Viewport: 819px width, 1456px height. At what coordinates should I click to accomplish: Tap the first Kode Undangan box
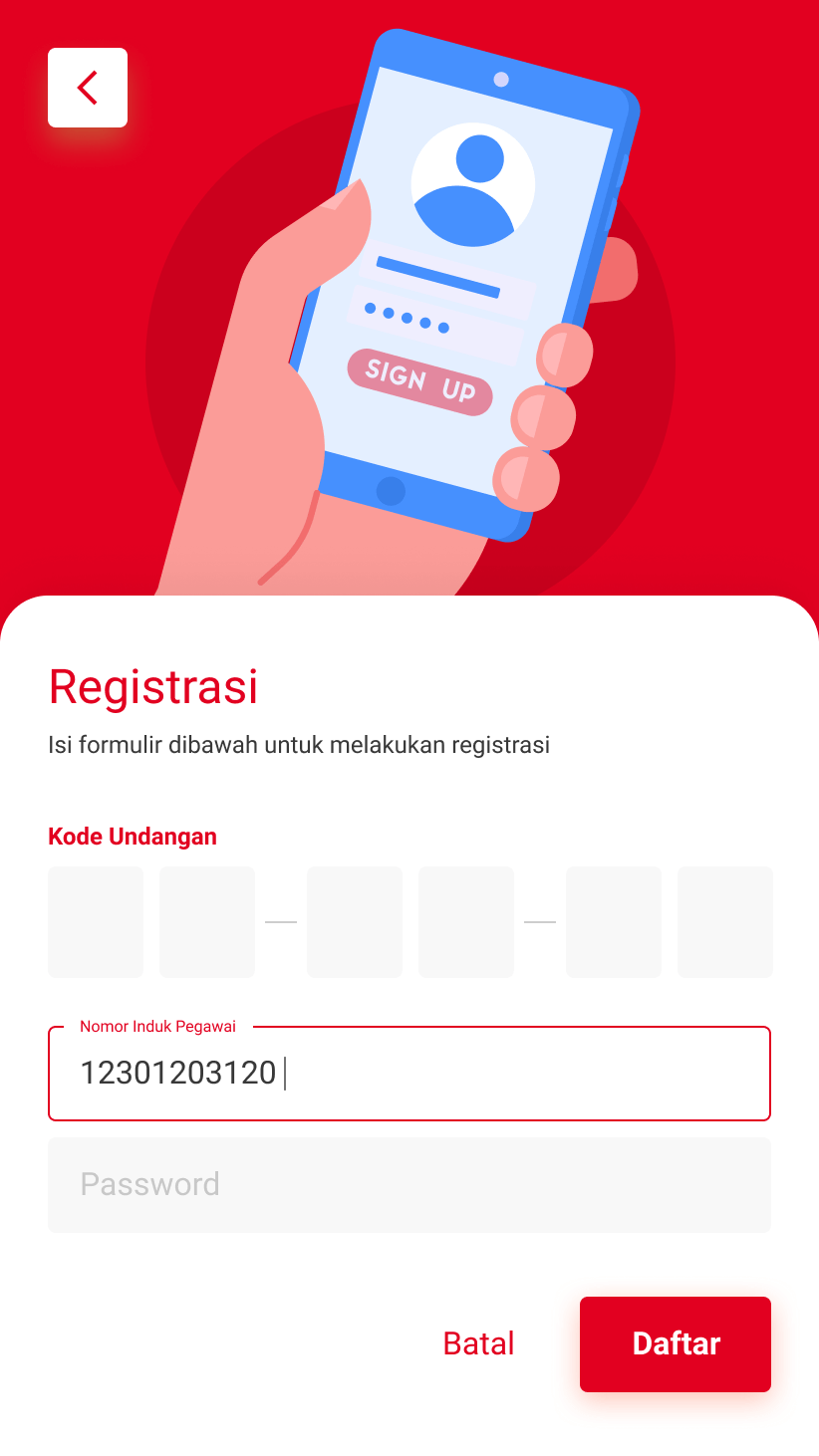96,922
